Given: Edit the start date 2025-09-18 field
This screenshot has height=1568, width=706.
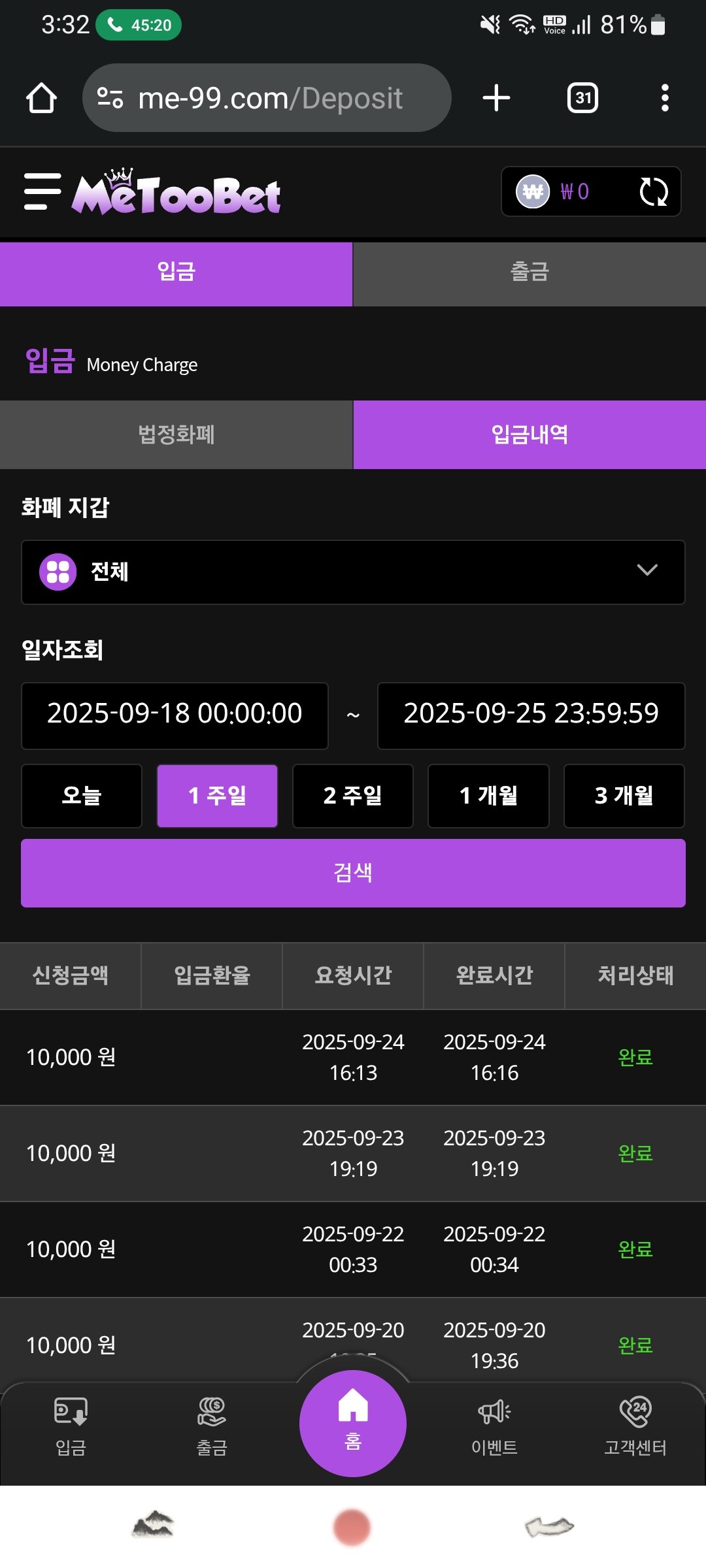Looking at the screenshot, I should pyautogui.click(x=175, y=715).
